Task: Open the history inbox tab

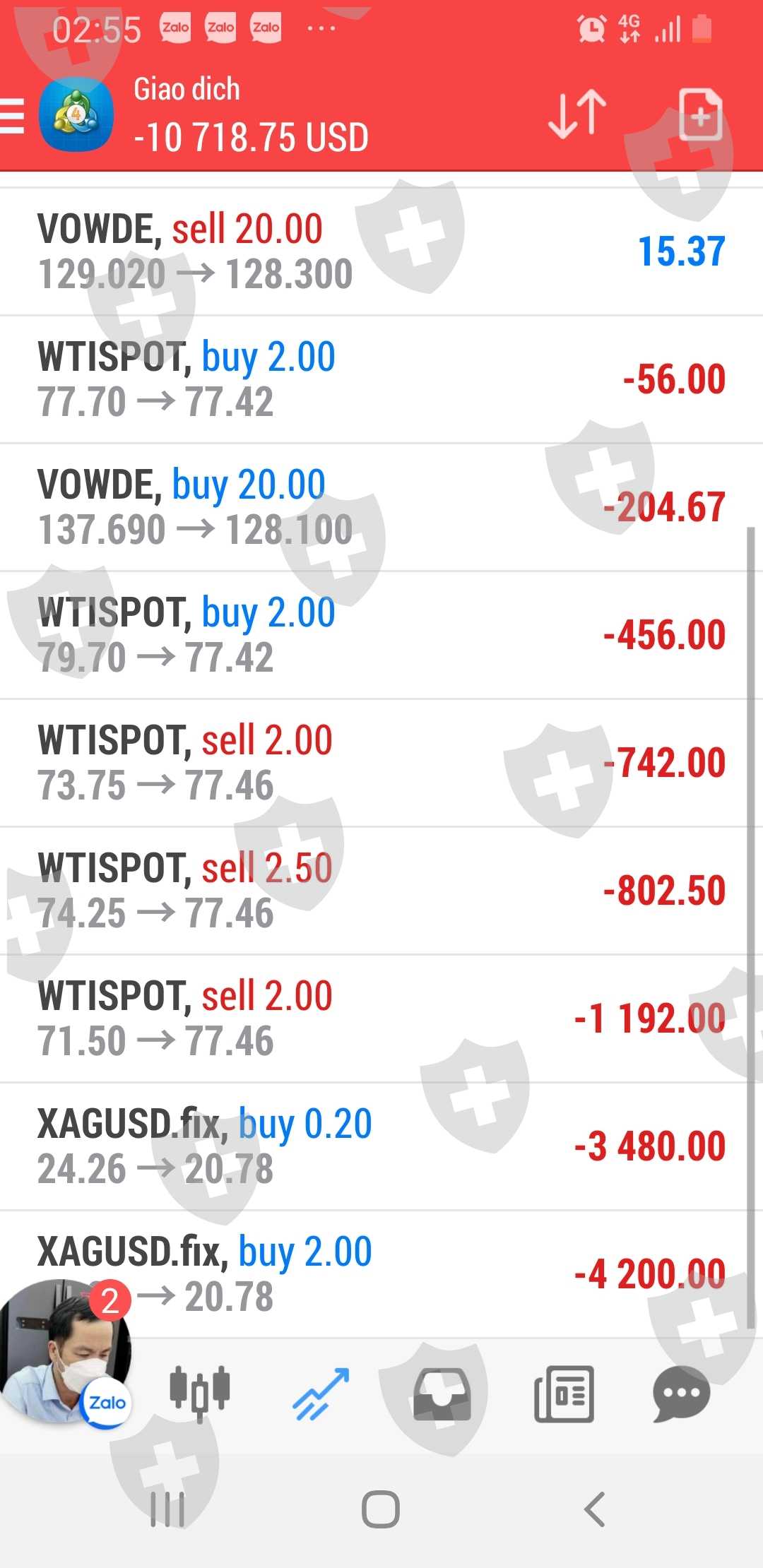Action: [x=442, y=1394]
